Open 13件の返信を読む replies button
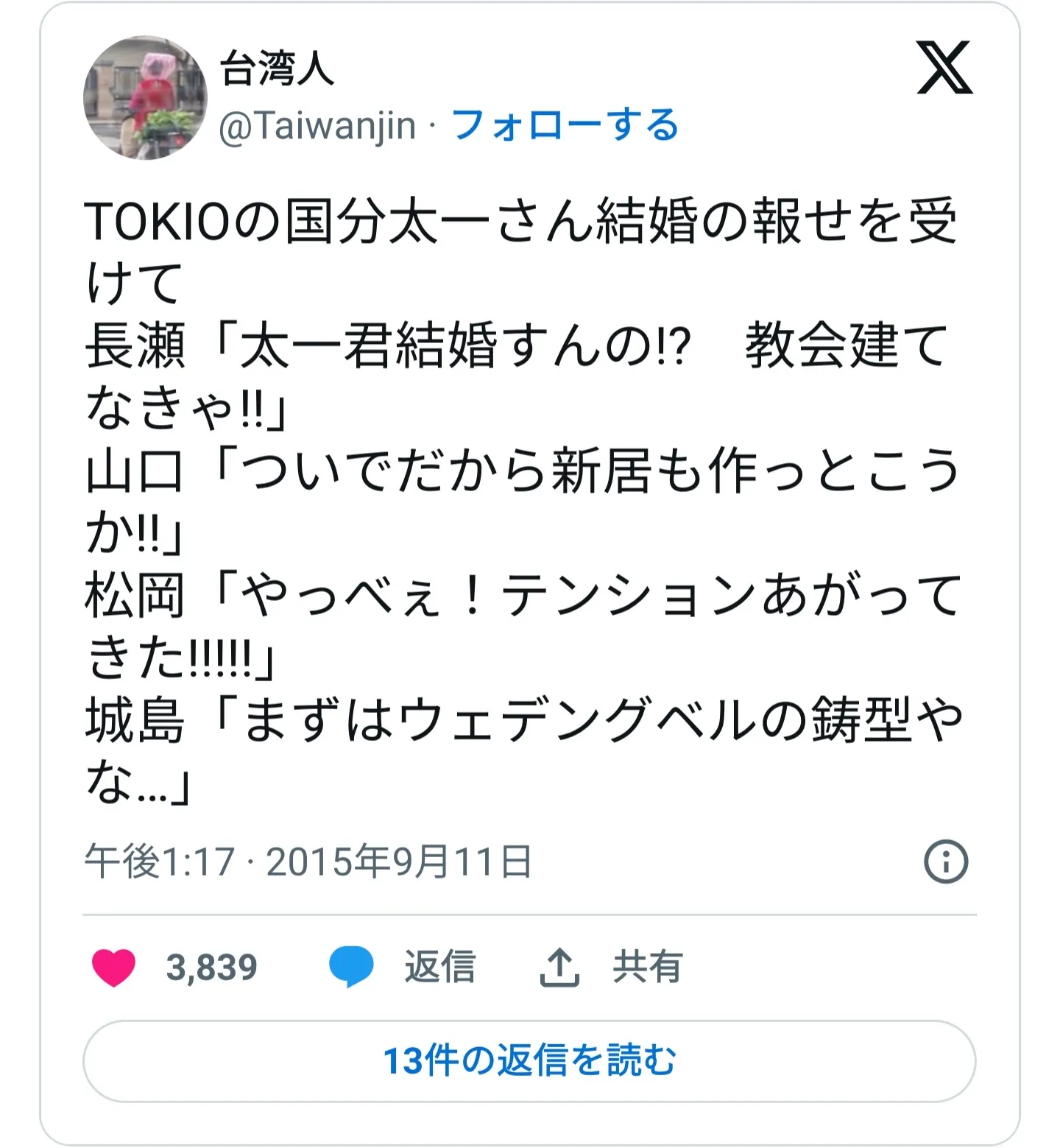Viewport: 1060px width, 1148px height. point(529,1061)
